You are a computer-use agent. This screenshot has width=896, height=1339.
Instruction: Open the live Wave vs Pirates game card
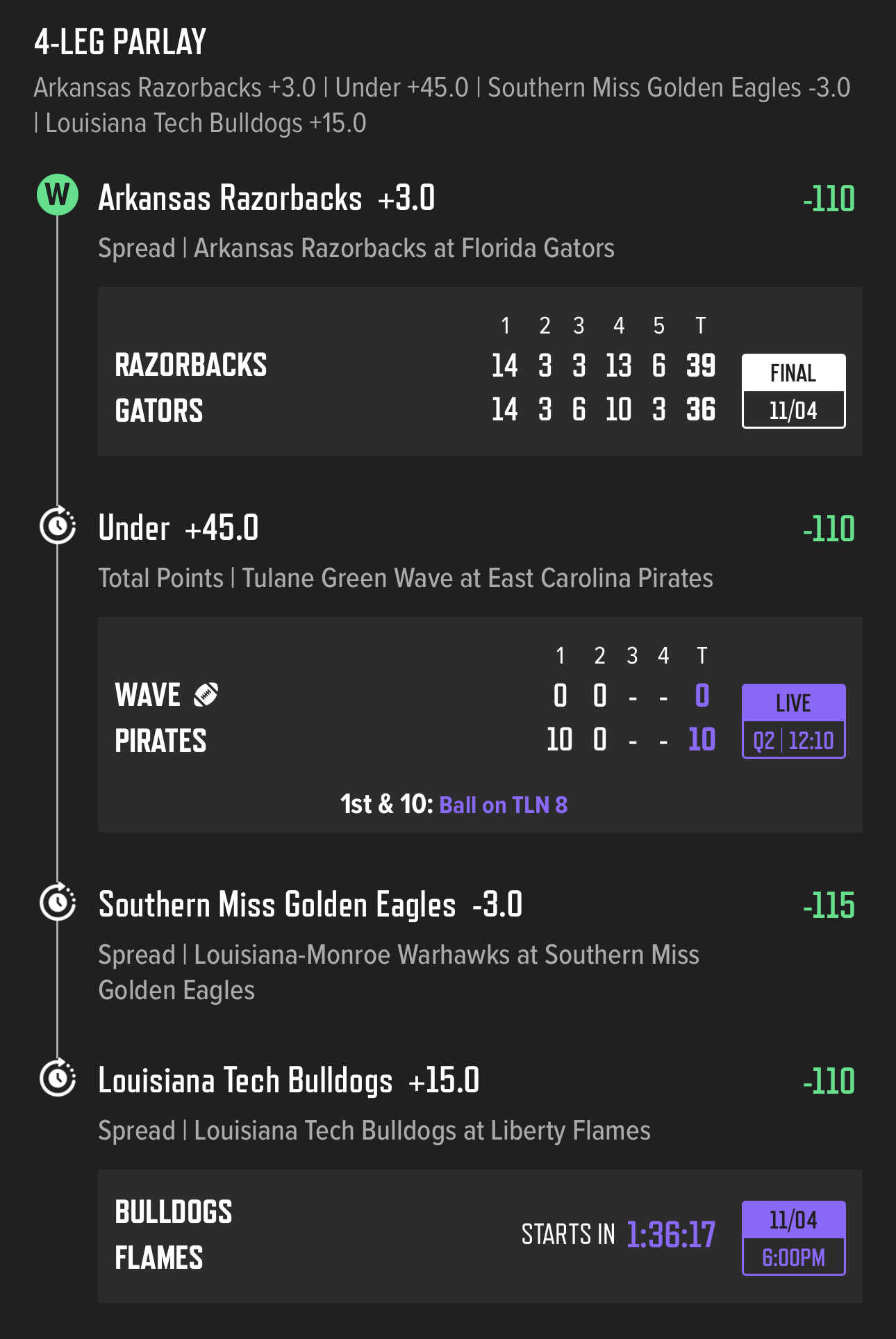tap(479, 724)
